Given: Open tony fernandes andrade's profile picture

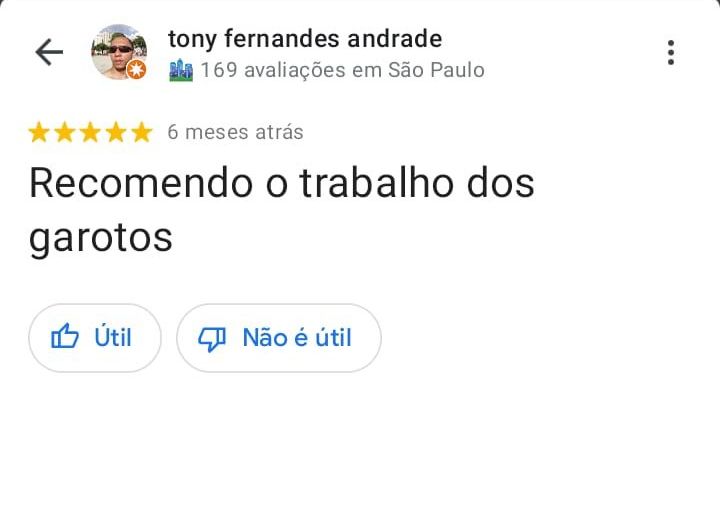Looking at the screenshot, I should tap(119, 52).
